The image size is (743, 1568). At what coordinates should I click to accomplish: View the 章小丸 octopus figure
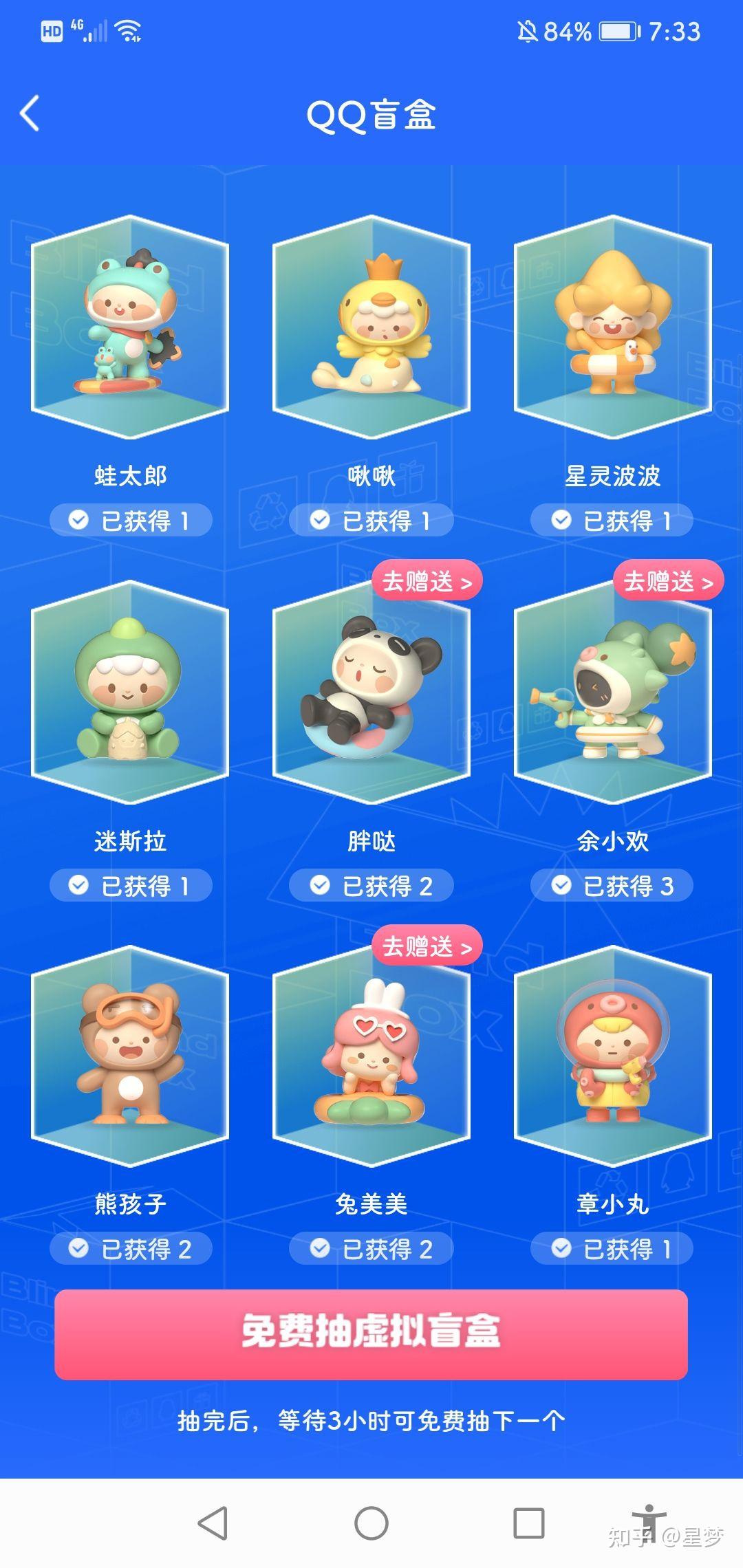pyautogui.click(x=612, y=1056)
